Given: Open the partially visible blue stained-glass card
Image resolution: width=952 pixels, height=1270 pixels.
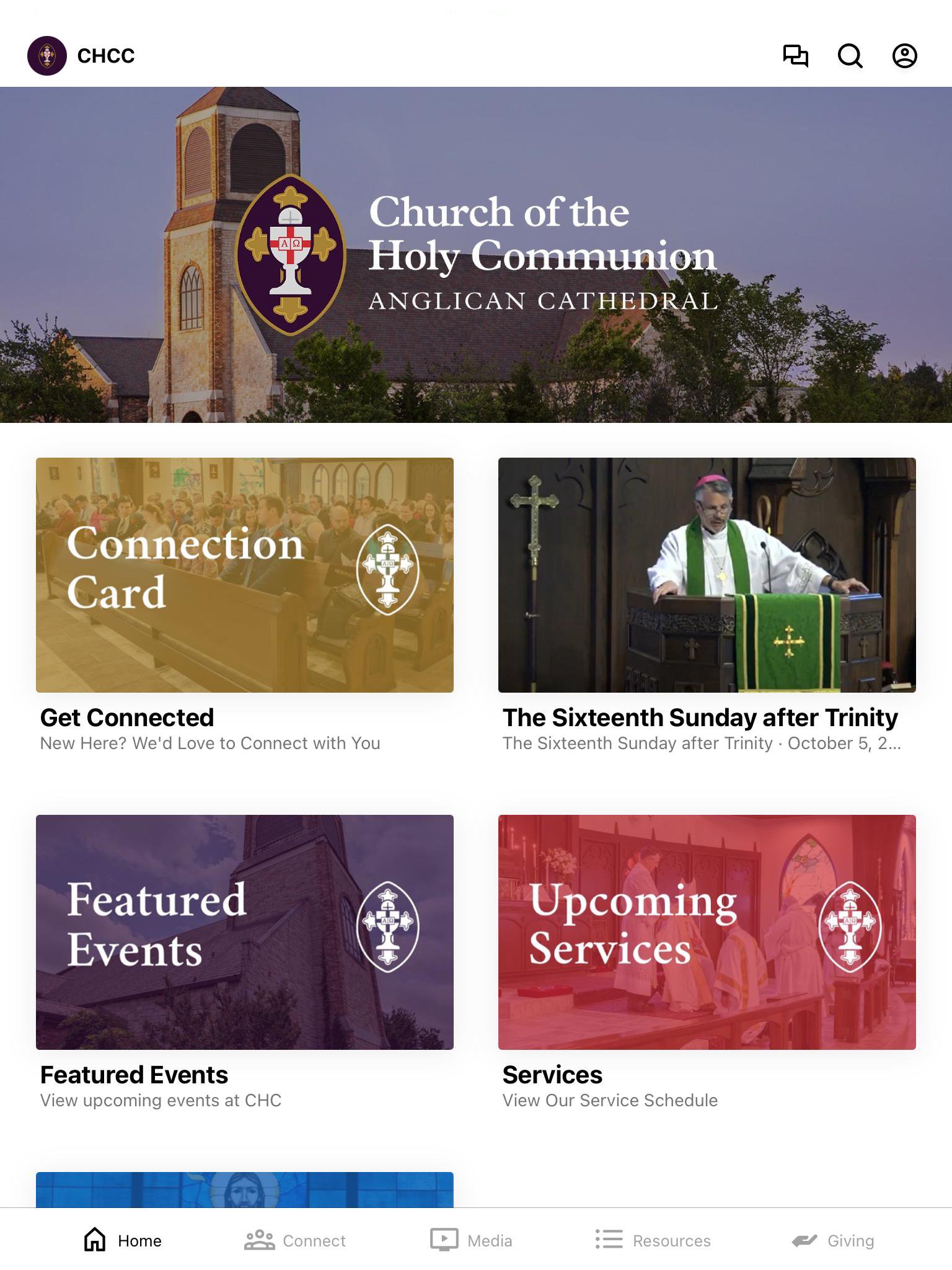Looking at the screenshot, I should pos(244,1189).
